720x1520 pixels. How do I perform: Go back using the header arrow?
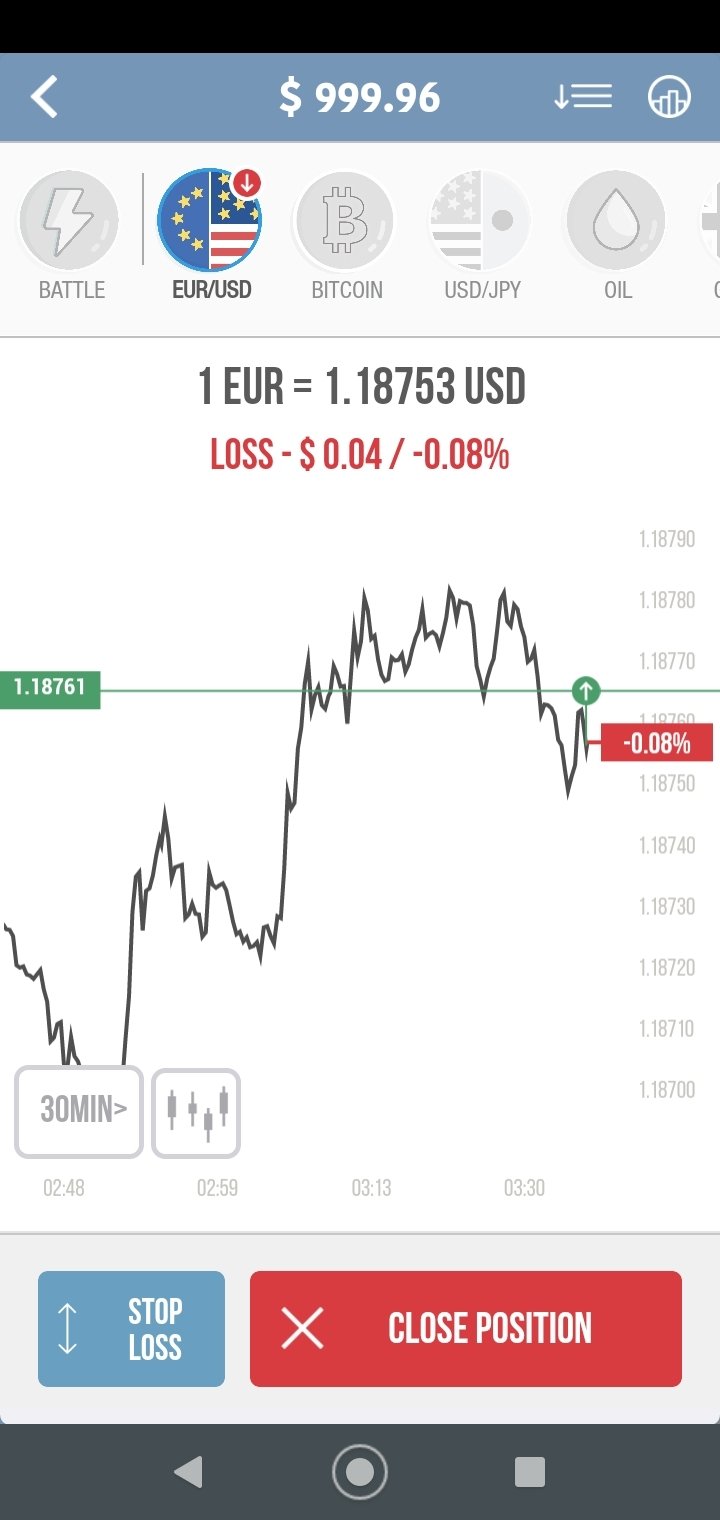[45, 97]
